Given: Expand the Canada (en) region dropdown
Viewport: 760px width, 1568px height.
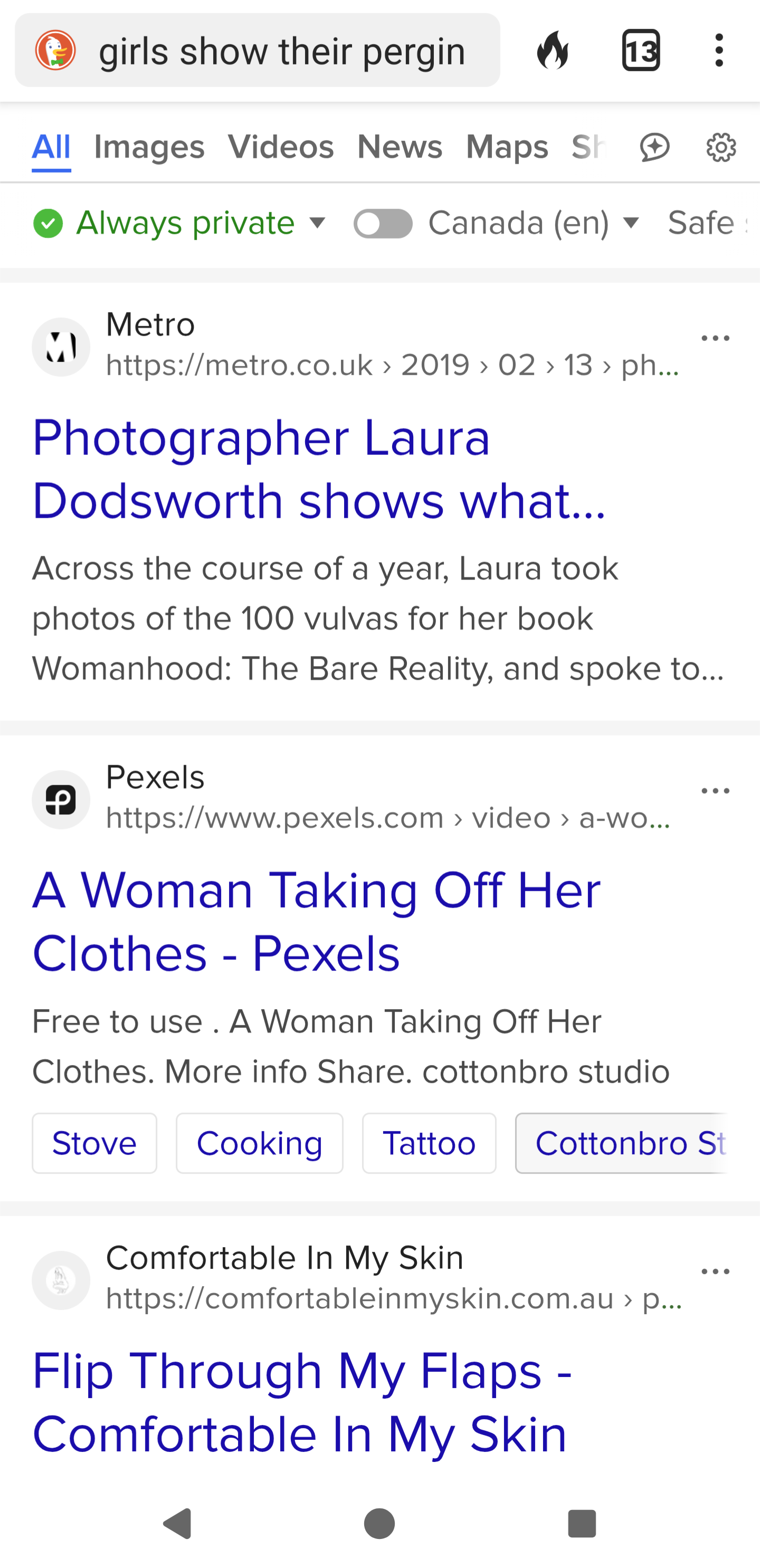Looking at the screenshot, I should click(x=534, y=223).
